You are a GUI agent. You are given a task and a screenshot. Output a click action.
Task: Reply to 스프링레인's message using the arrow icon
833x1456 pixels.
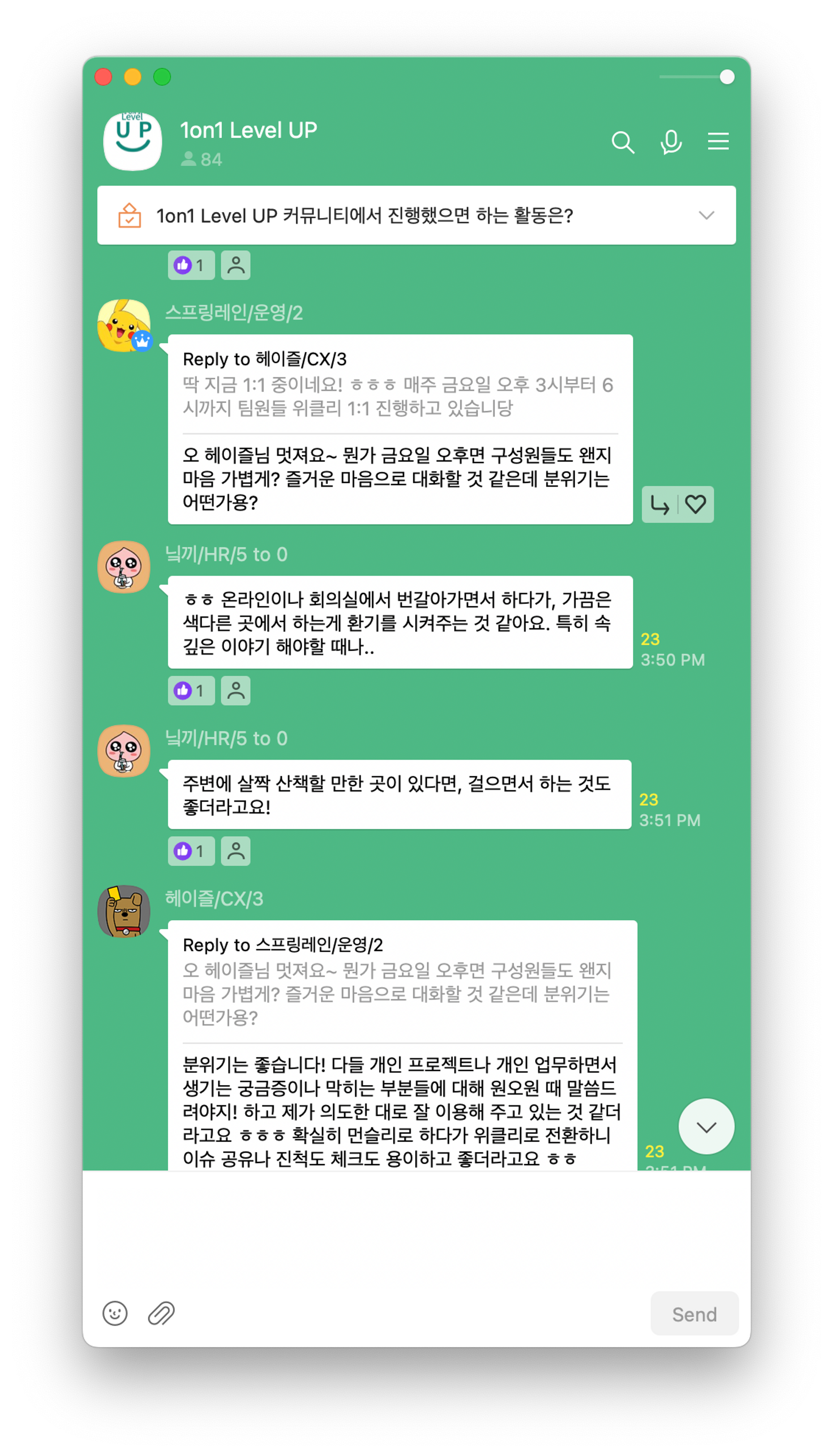coord(660,505)
